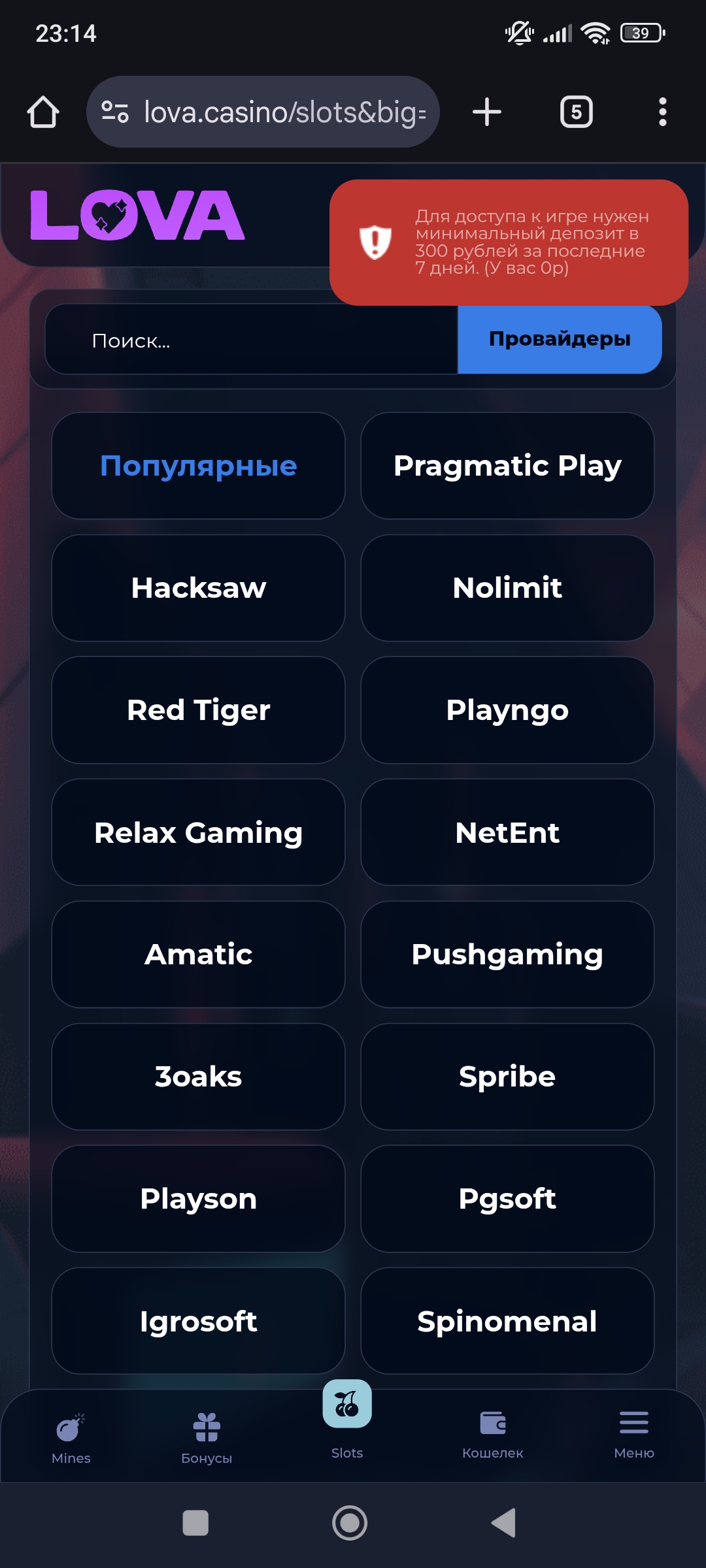Viewport: 706px width, 1568px height.
Task: Choose the Pgsoft provider
Action: click(507, 1199)
